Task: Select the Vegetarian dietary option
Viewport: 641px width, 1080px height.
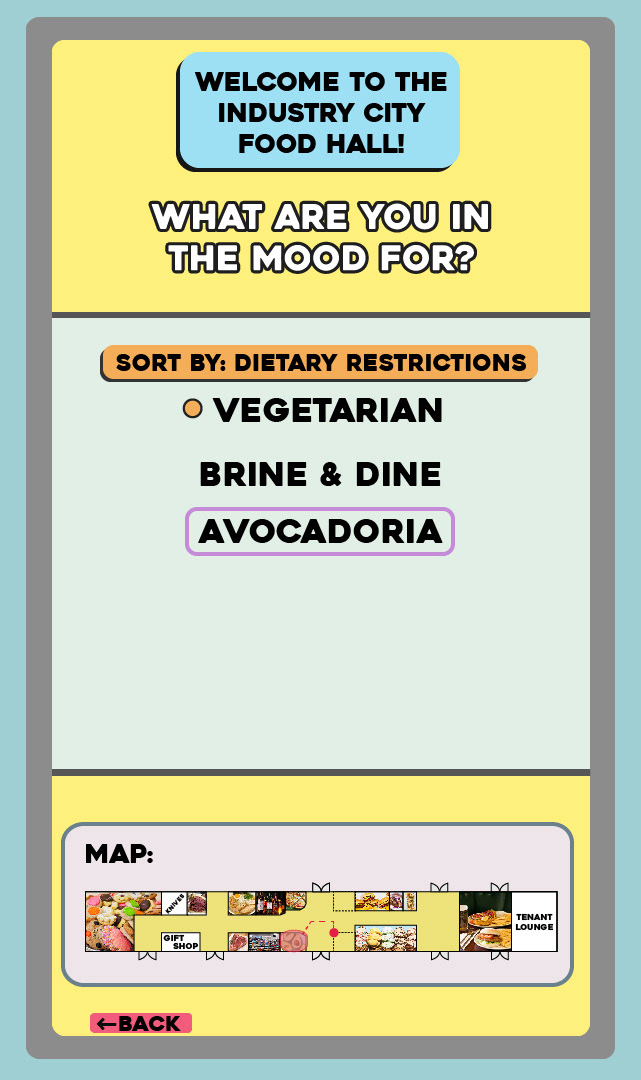Action: click(313, 410)
